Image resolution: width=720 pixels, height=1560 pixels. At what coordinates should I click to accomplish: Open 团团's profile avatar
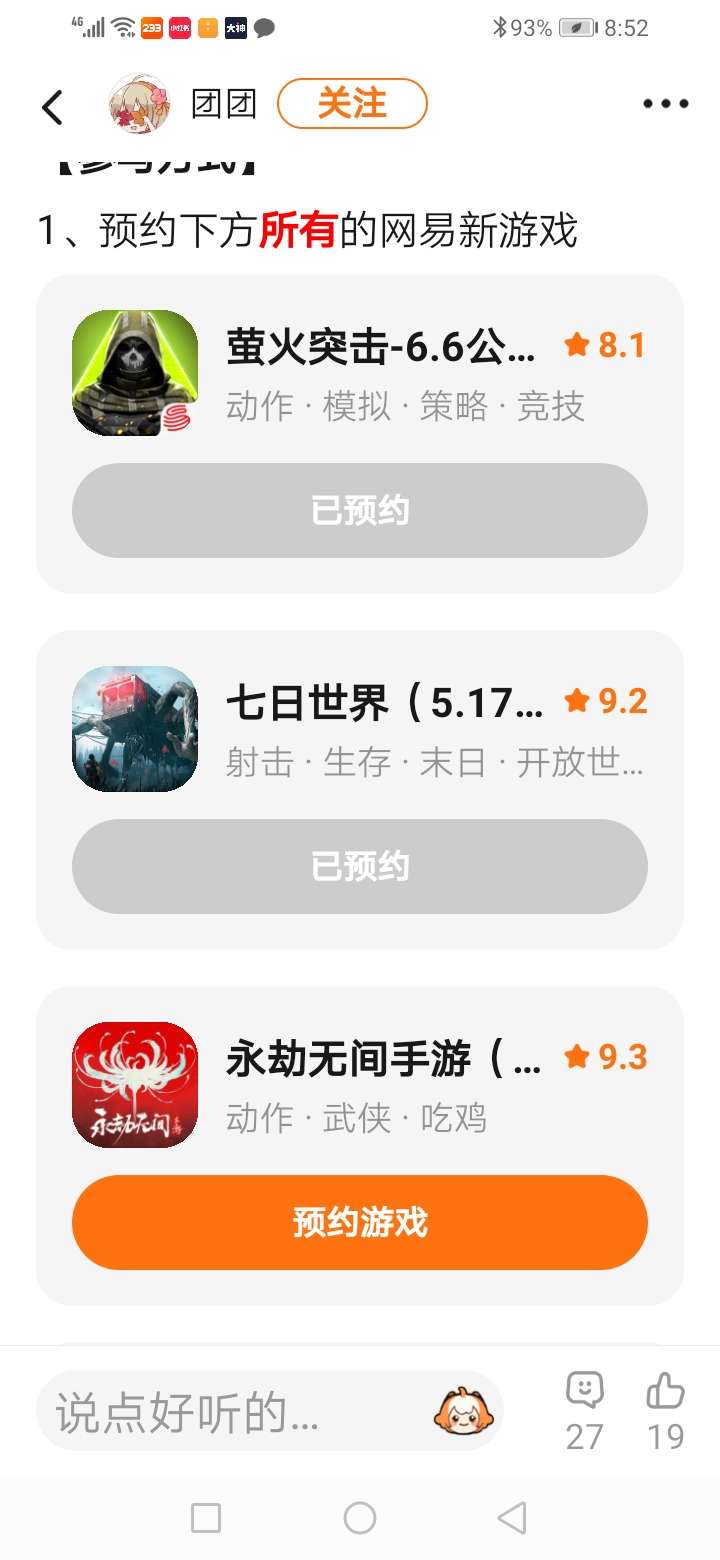pos(139,104)
